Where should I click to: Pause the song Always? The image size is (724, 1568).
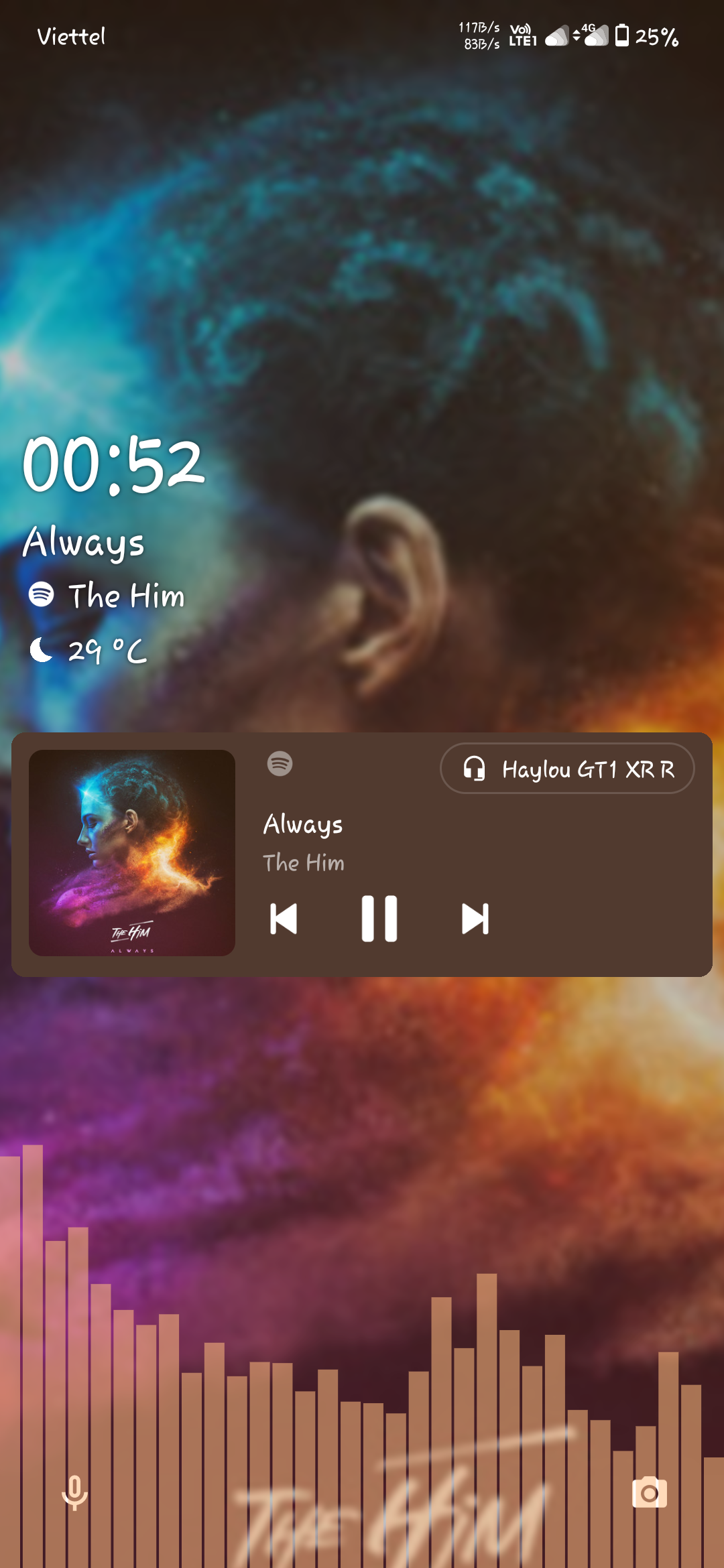tap(379, 919)
